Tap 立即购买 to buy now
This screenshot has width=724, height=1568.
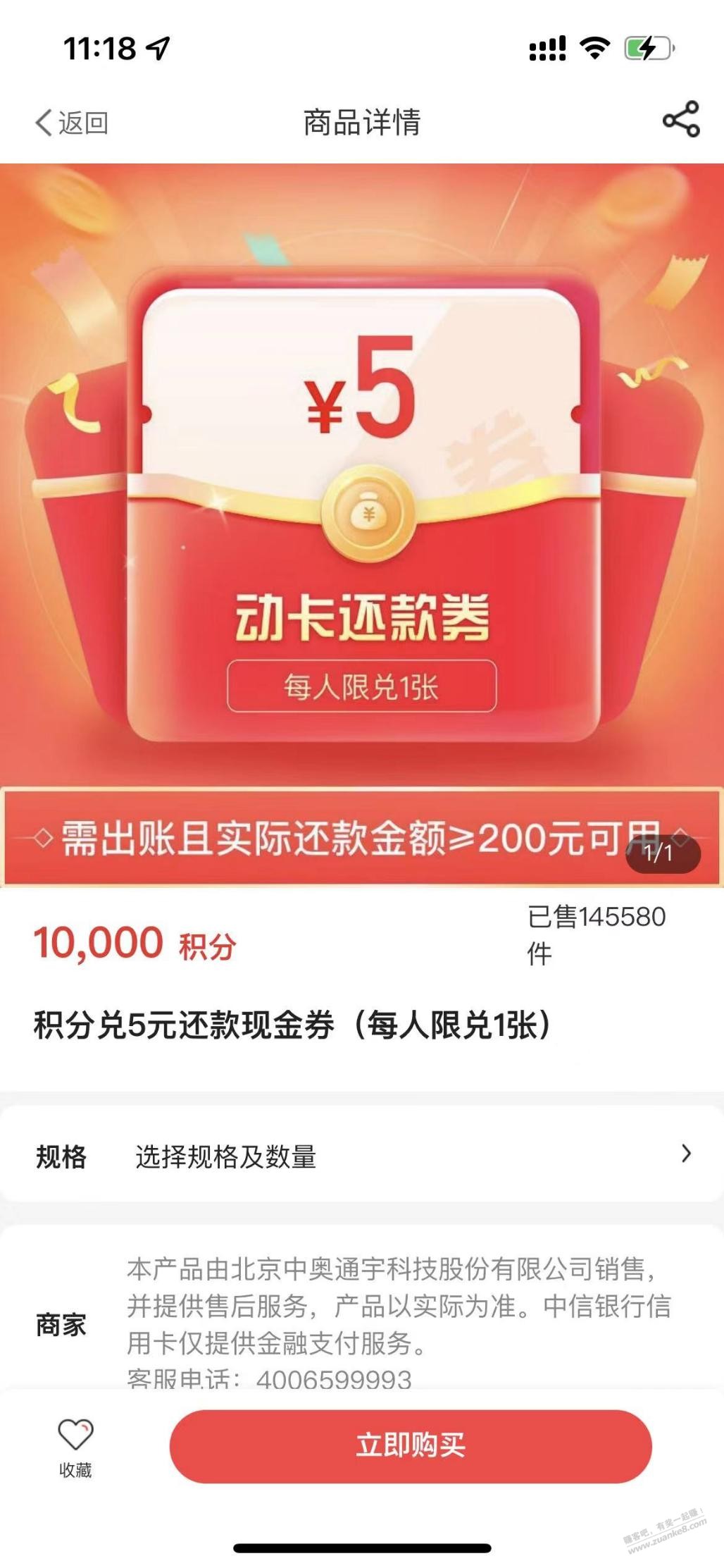411,1445
